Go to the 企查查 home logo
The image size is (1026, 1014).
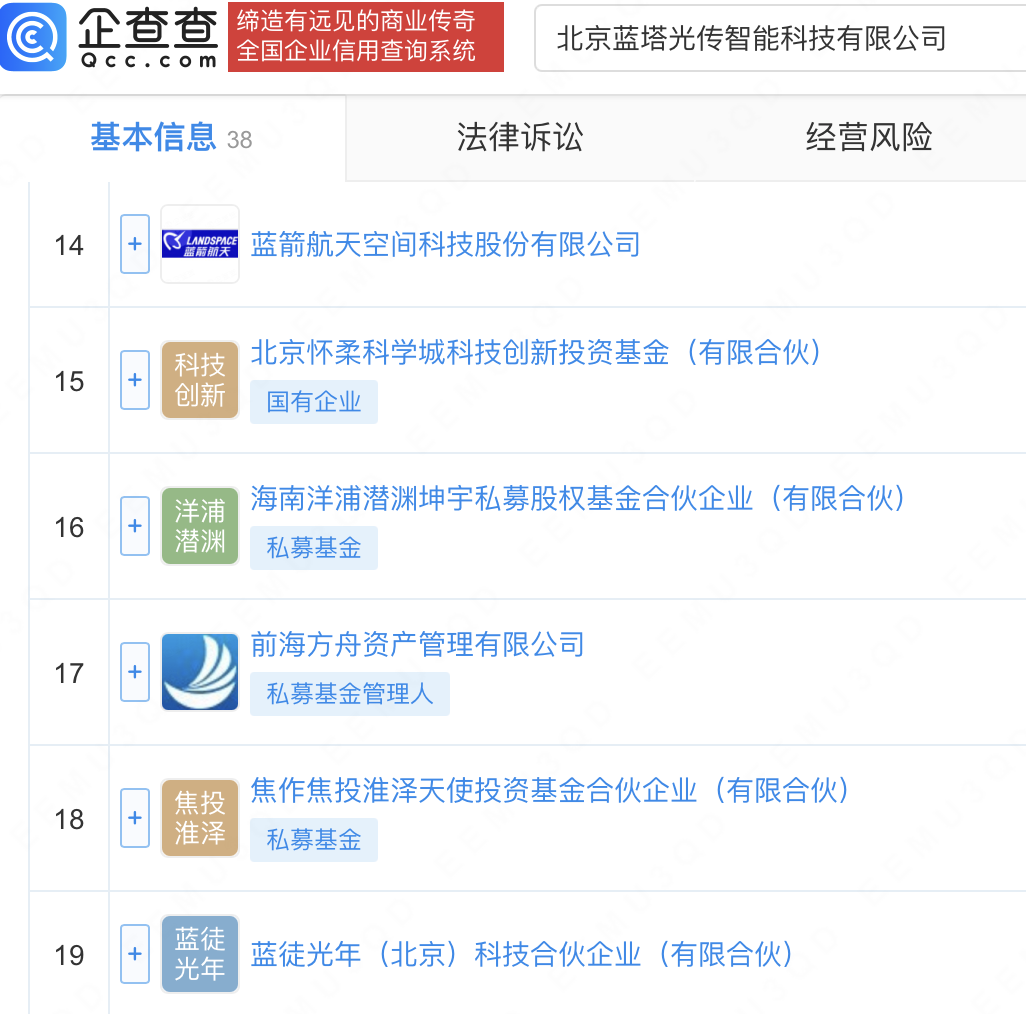(x=112, y=37)
